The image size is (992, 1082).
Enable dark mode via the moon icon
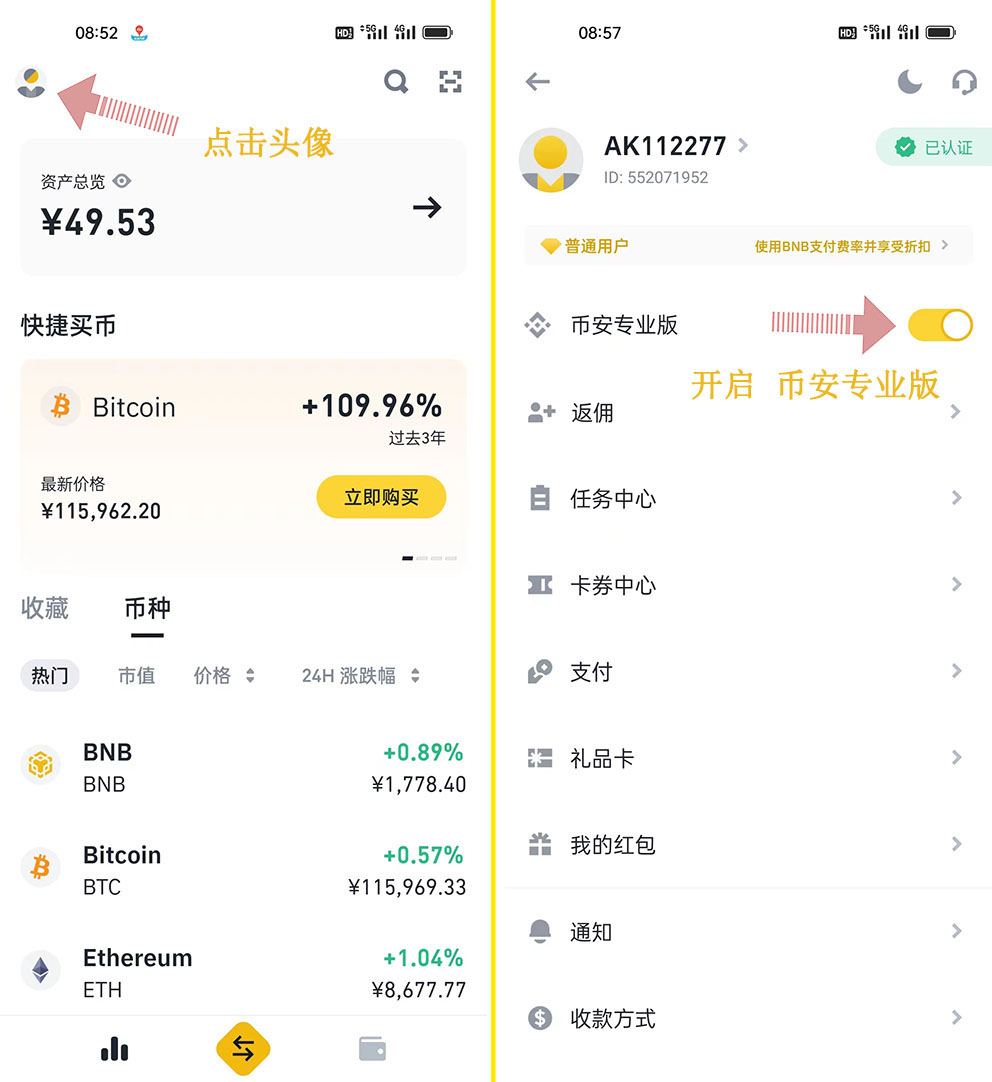909,83
